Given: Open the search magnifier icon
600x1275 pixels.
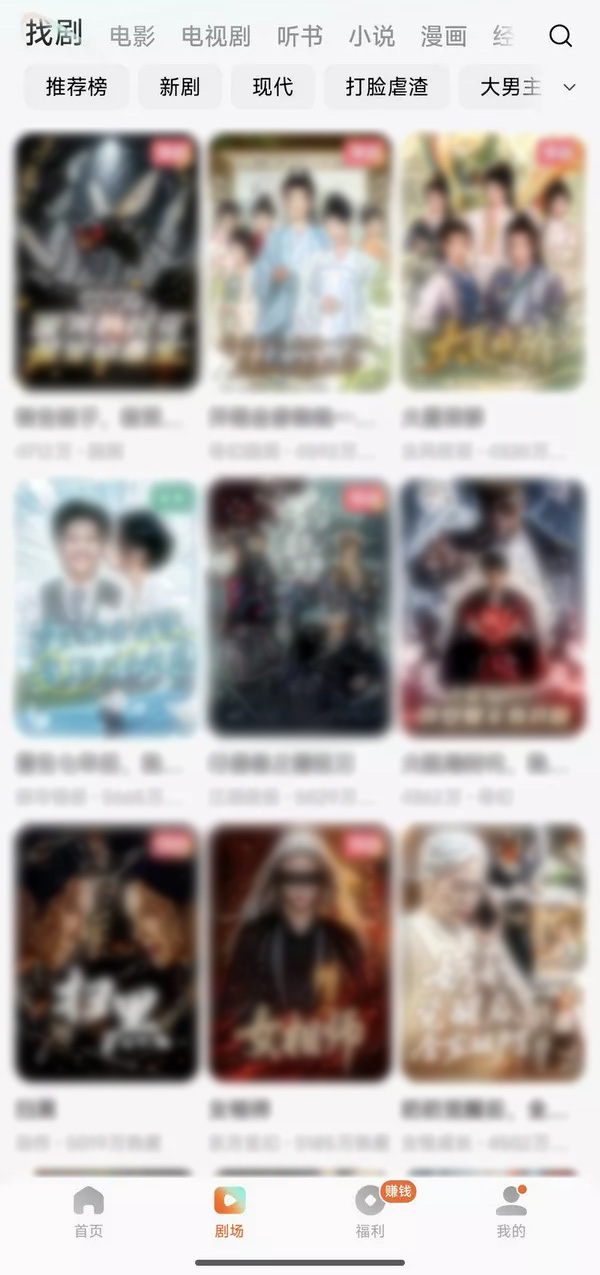Looking at the screenshot, I should pos(561,36).
